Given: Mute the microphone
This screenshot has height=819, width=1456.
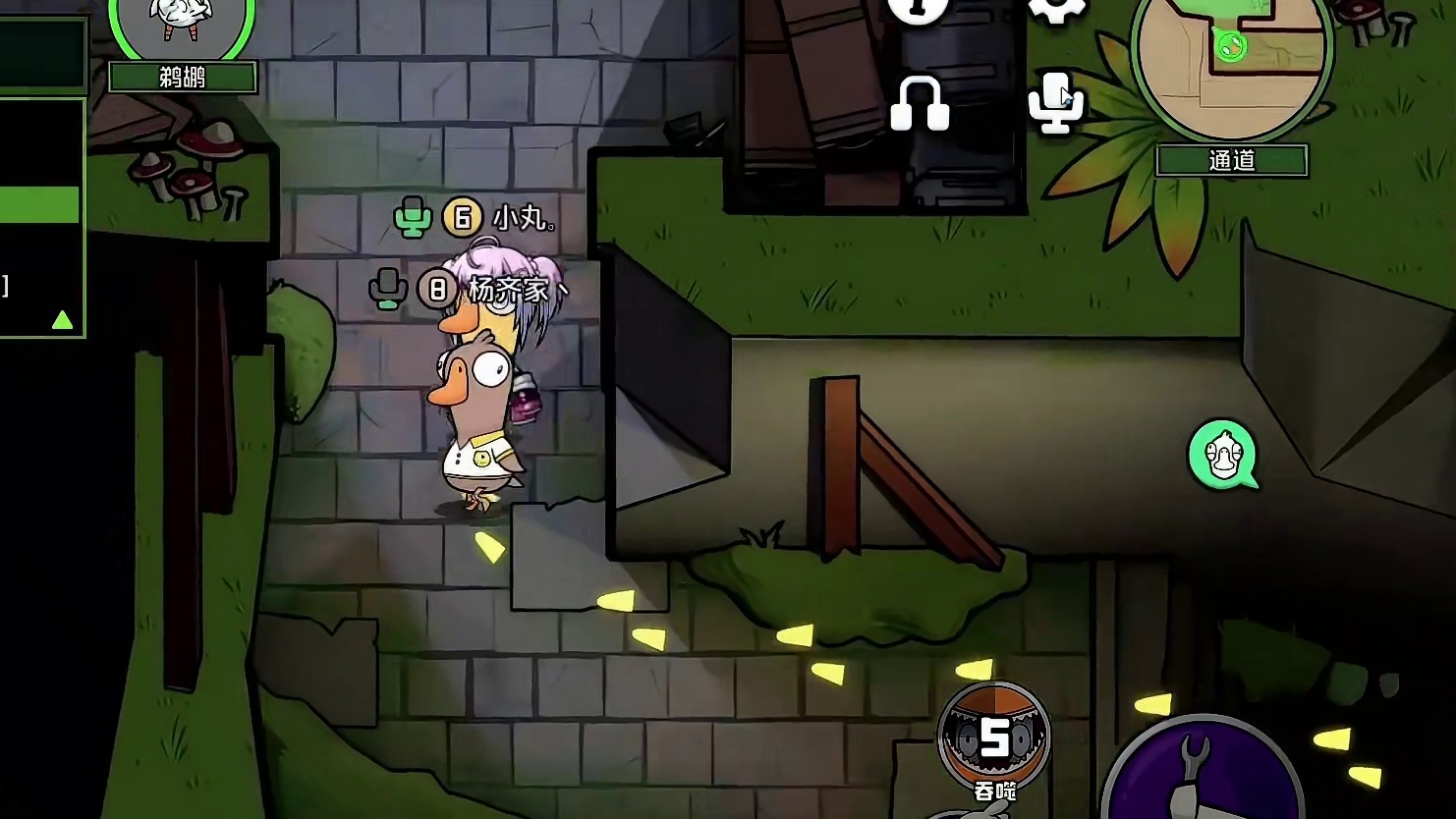Looking at the screenshot, I should point(1055,104).
